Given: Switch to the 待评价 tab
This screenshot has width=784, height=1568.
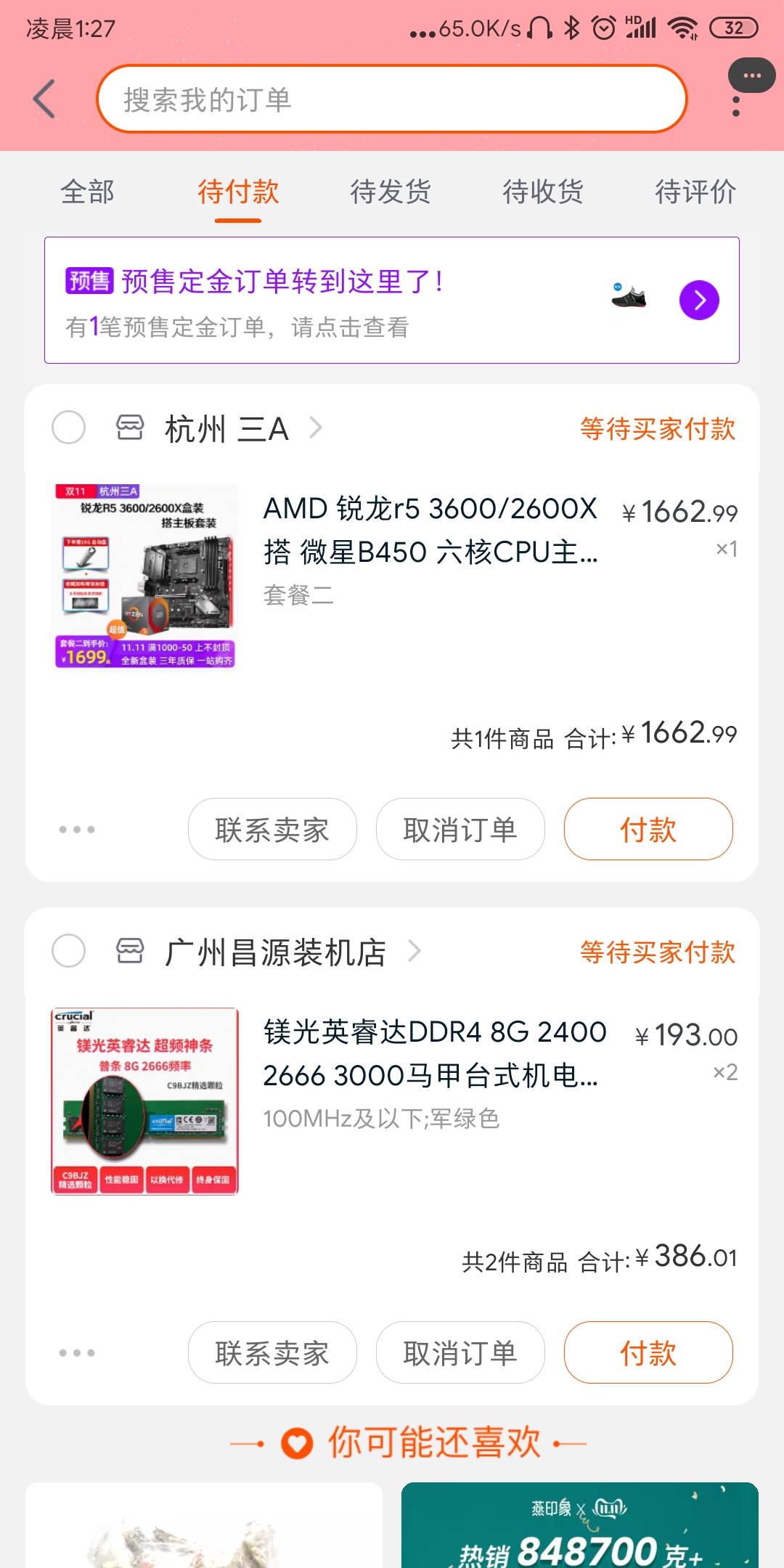Looking at the screenshot, I should tap(695, 192).
